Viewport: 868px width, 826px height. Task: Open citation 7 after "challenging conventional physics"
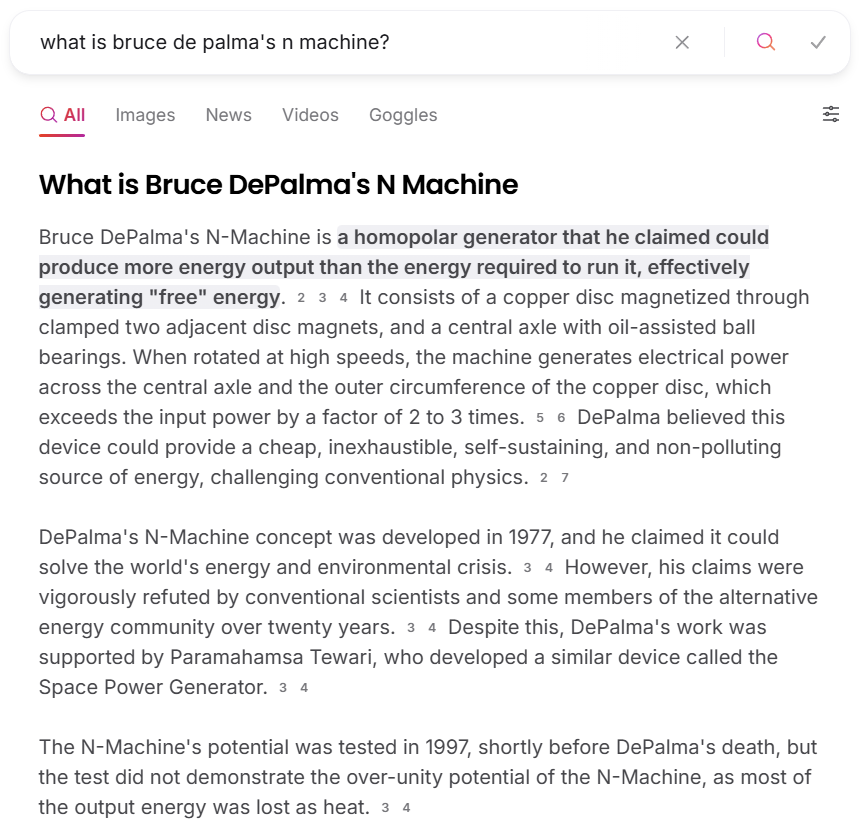click(565, 478)
